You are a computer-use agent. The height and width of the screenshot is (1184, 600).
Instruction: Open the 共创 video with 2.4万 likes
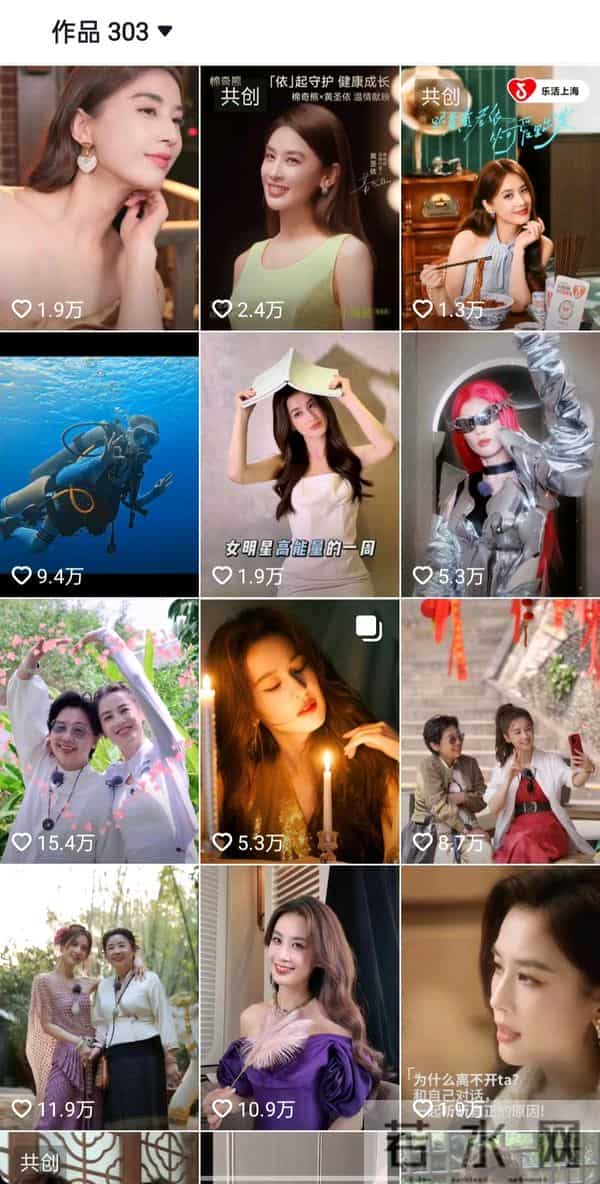tap(299, 198)
